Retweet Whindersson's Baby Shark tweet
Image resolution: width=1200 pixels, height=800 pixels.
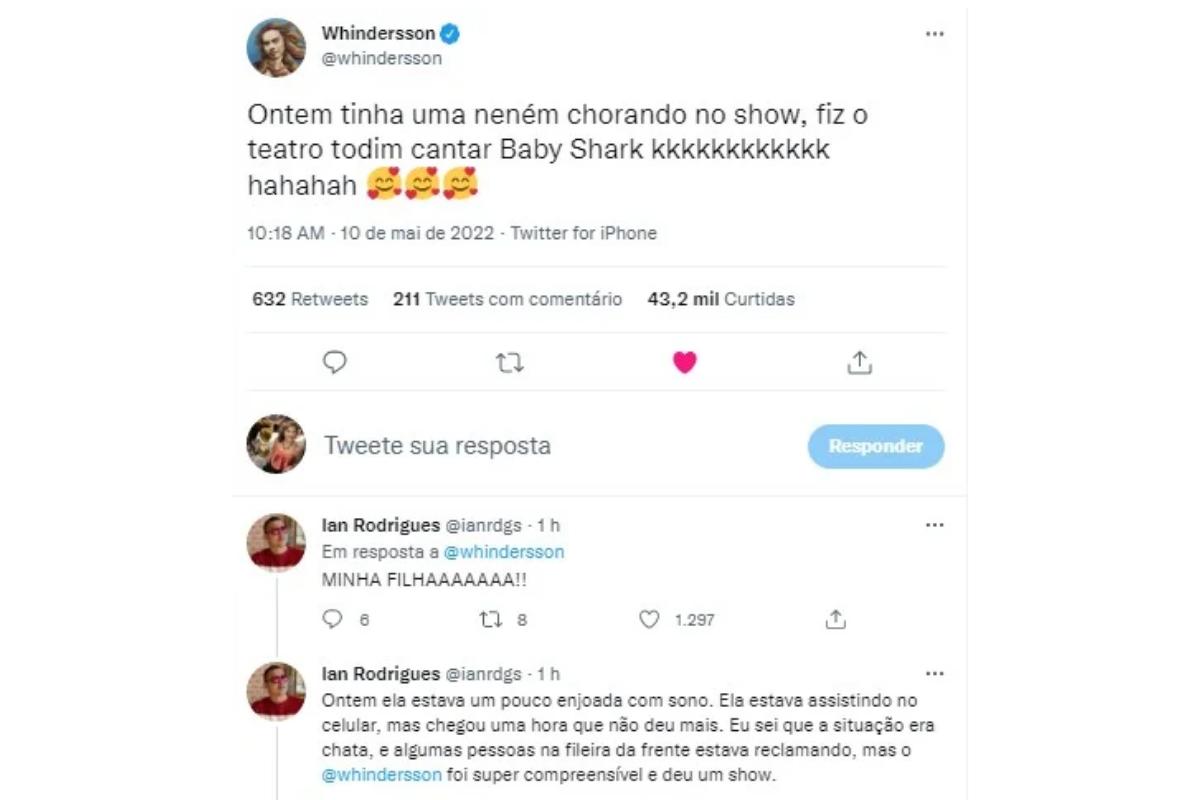point(509,362)
